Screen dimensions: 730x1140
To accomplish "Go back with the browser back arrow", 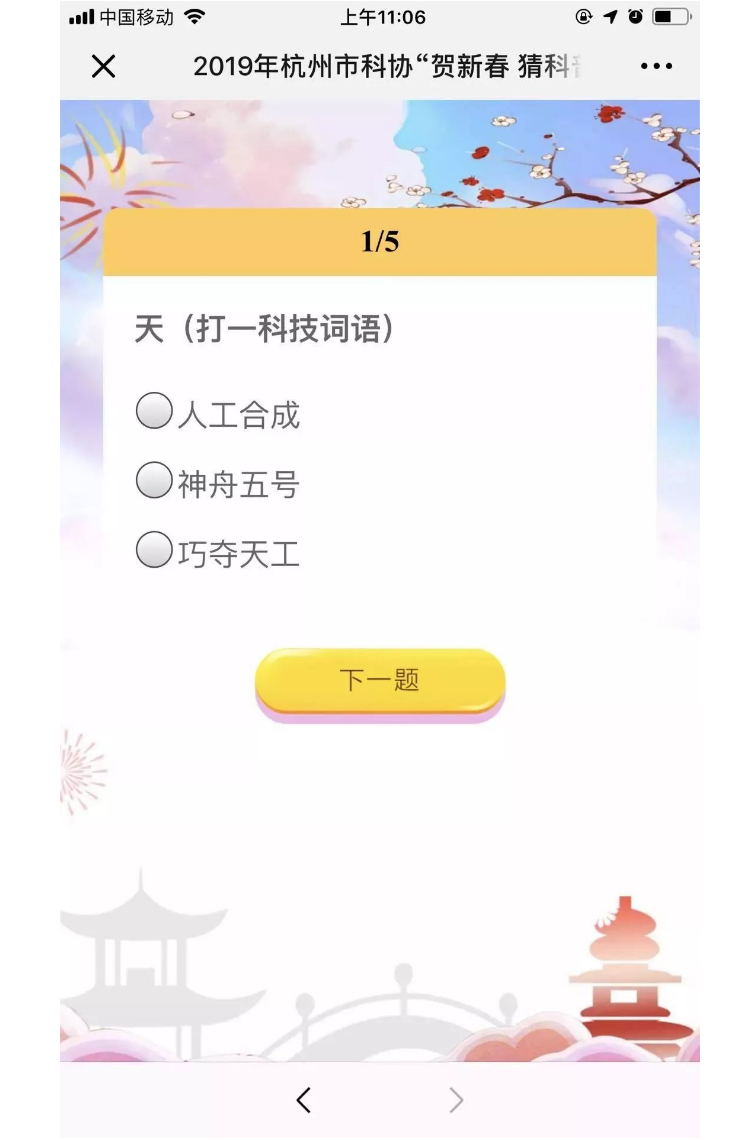I will [304, 1100].
